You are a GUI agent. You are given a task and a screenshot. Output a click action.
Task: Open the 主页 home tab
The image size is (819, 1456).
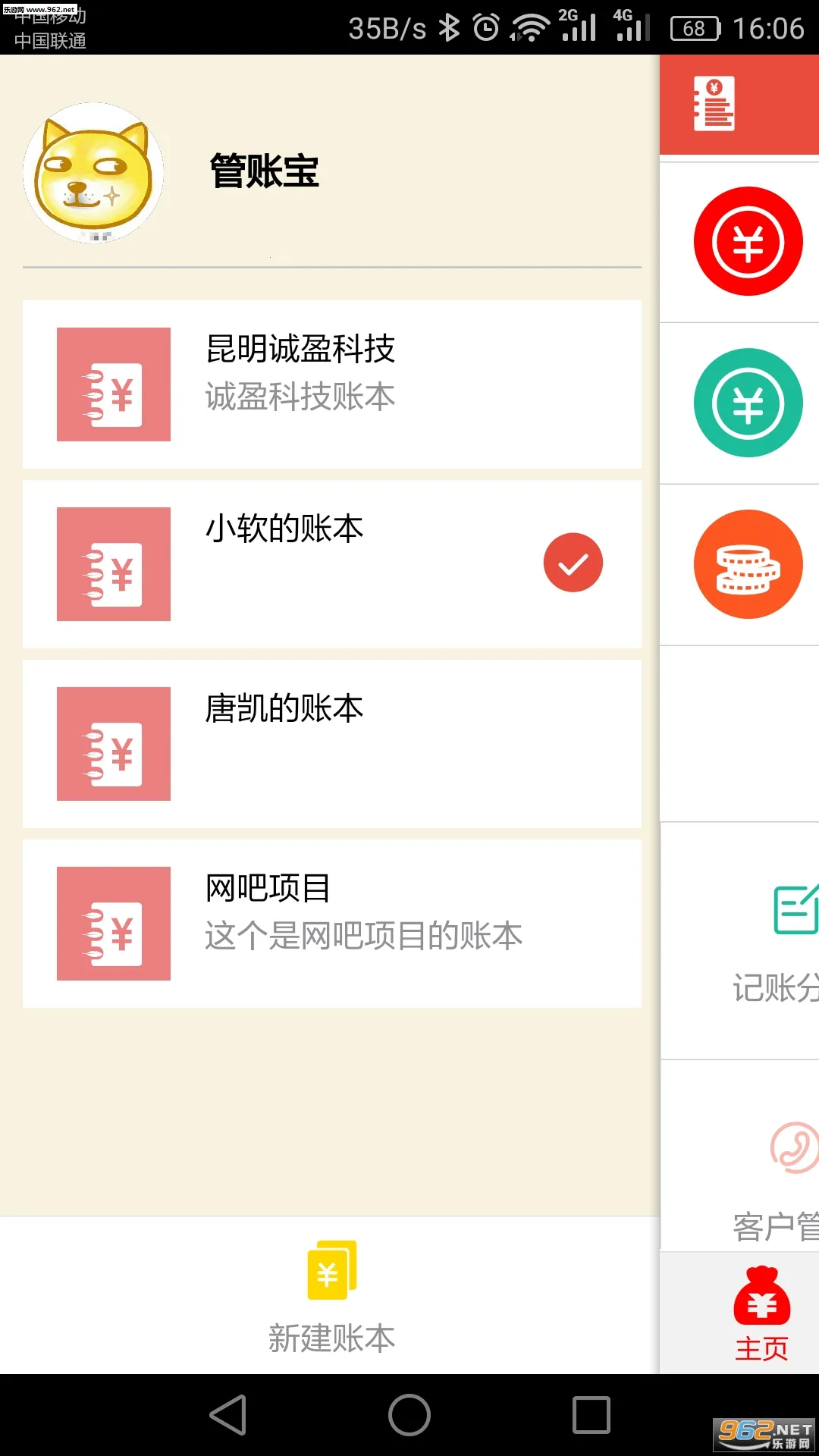point(761,1314)
